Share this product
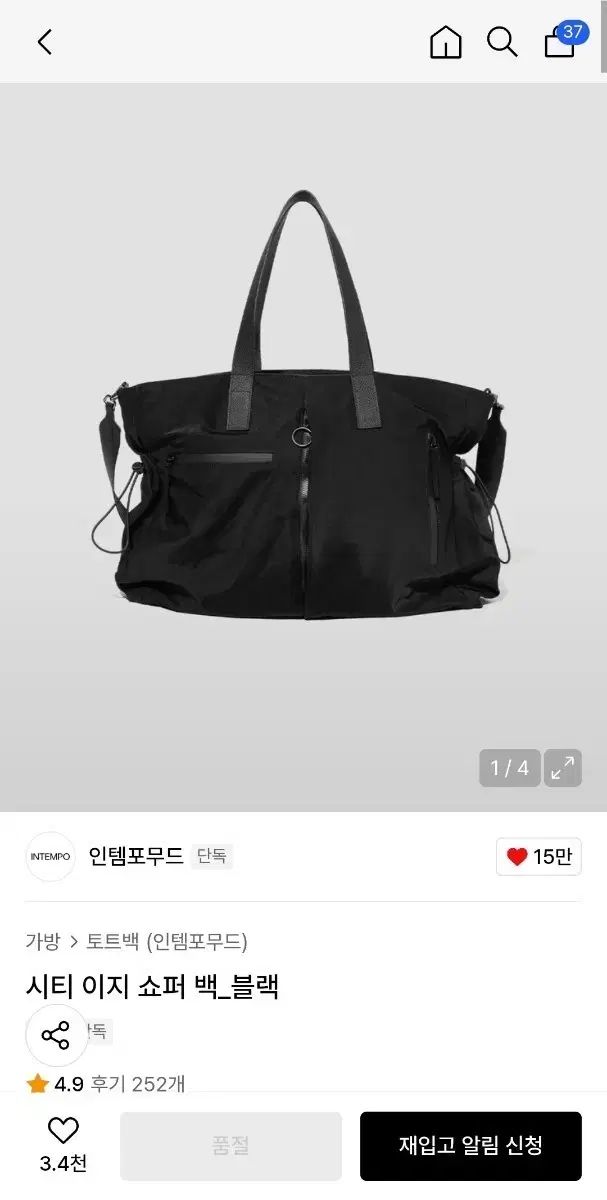This screenshot has width=607, height=1200. click(x=56, y=1035)
